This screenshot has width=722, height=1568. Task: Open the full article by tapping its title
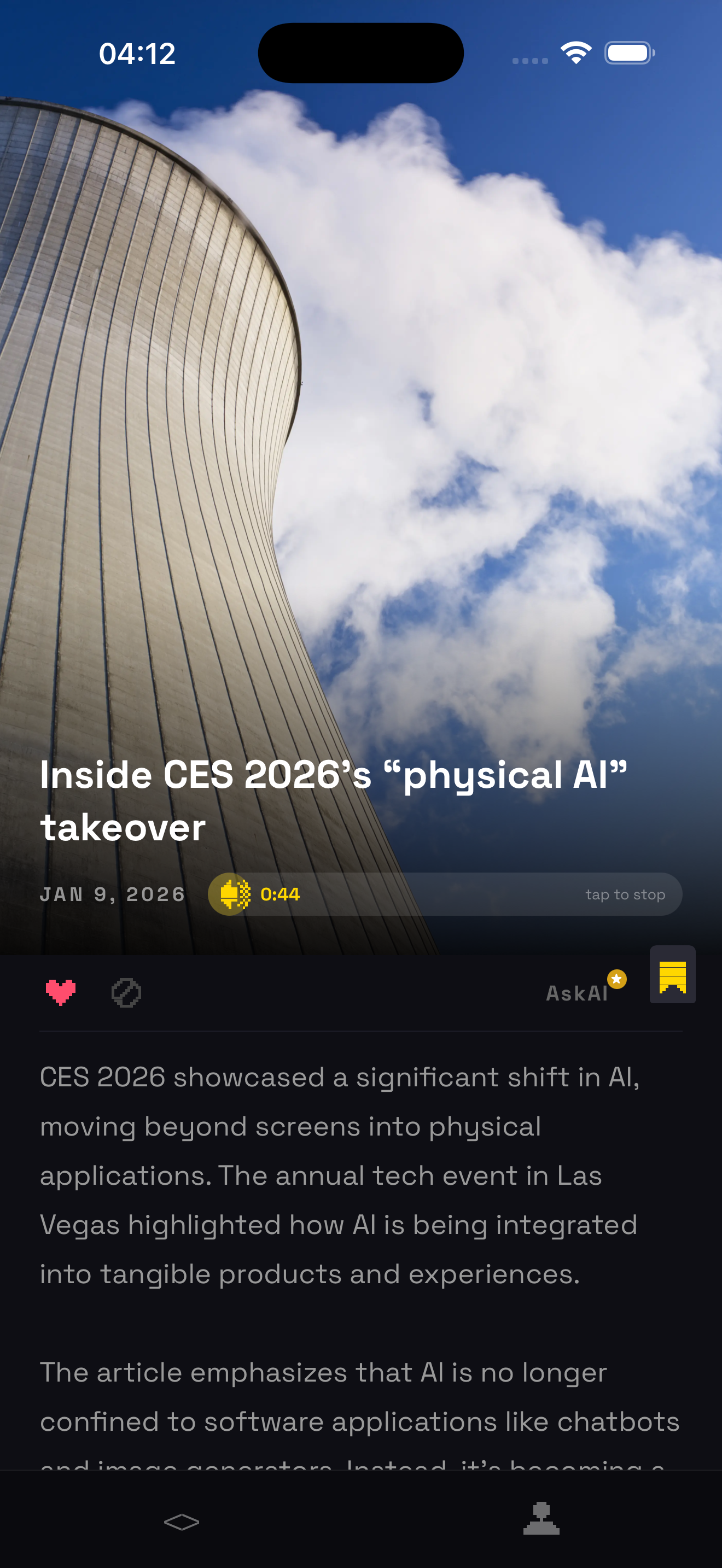point(334,797)
